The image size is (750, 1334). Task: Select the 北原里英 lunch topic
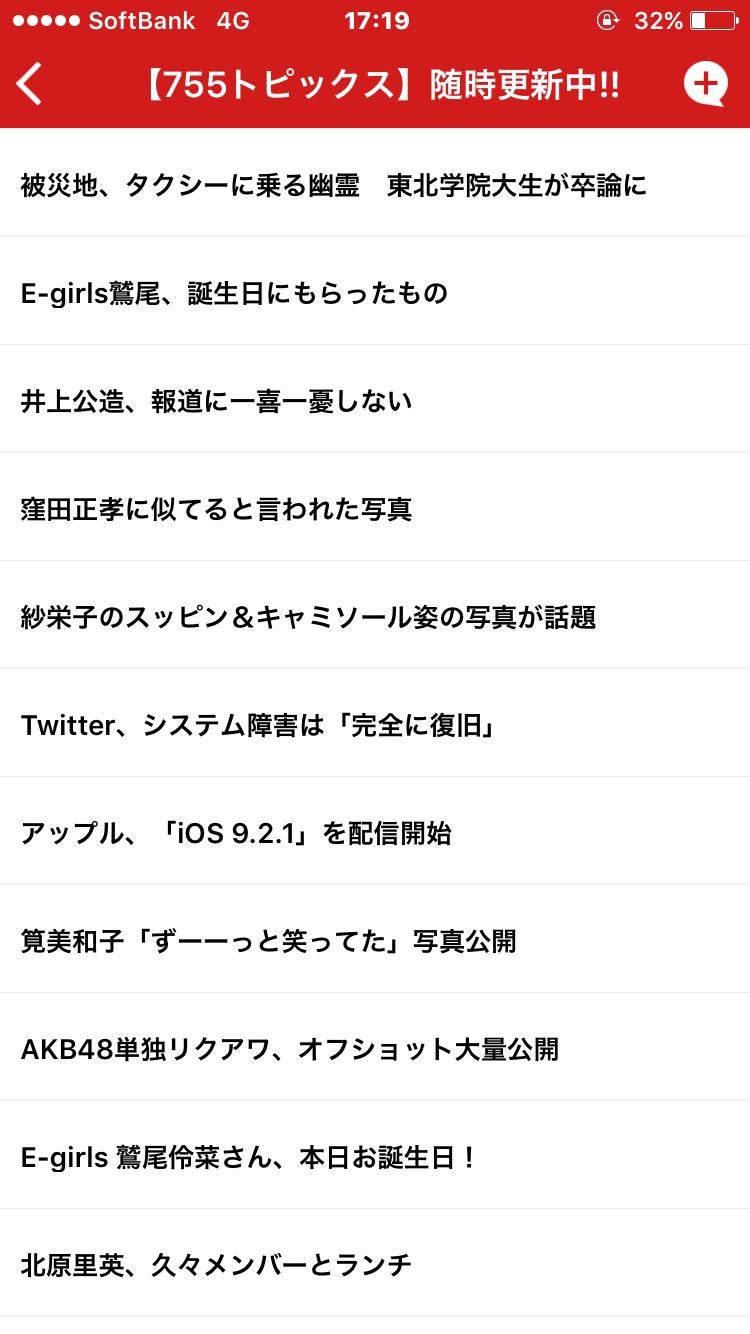tap(216, 1265)
